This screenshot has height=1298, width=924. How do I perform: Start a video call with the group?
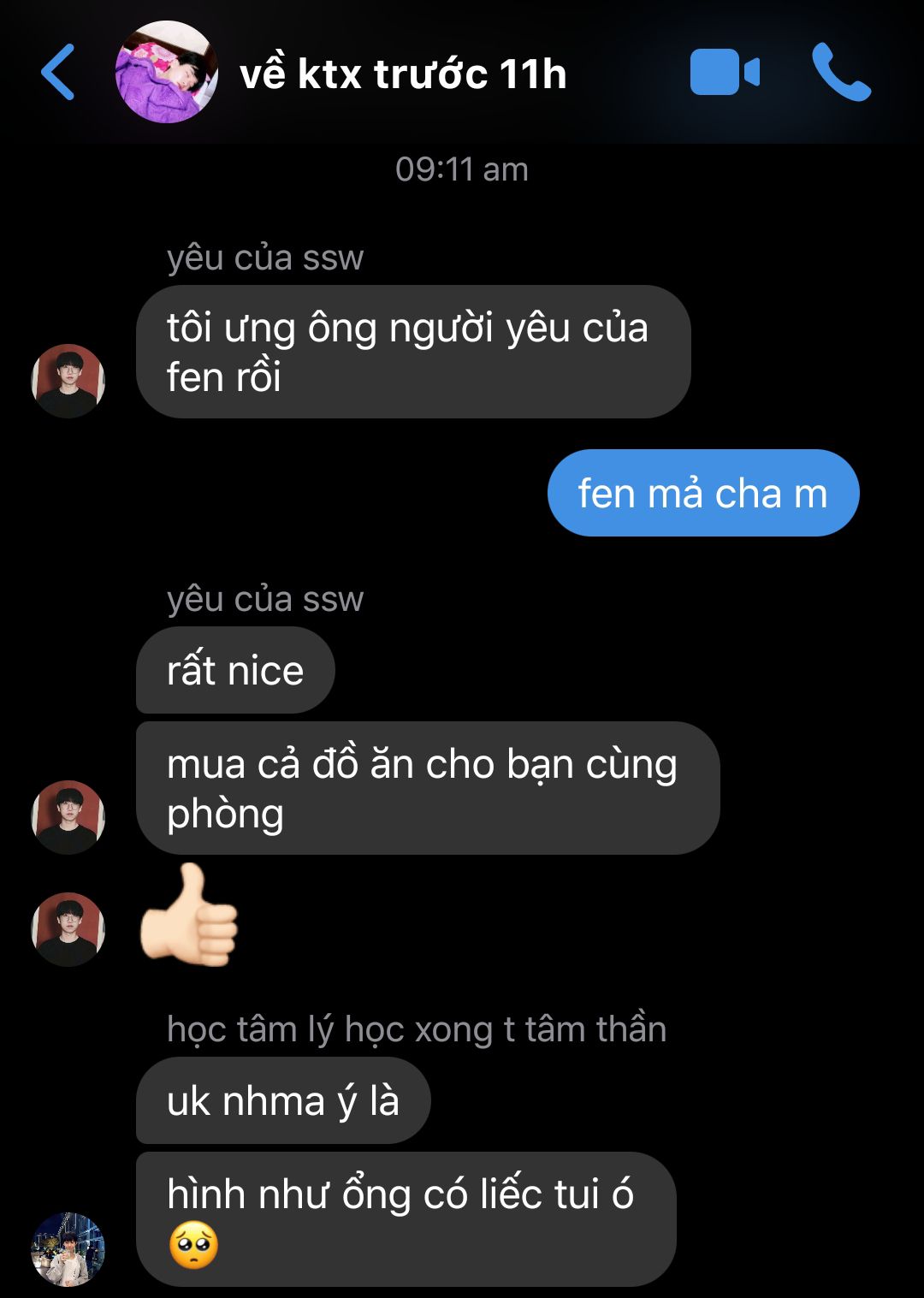pos(725,72)
